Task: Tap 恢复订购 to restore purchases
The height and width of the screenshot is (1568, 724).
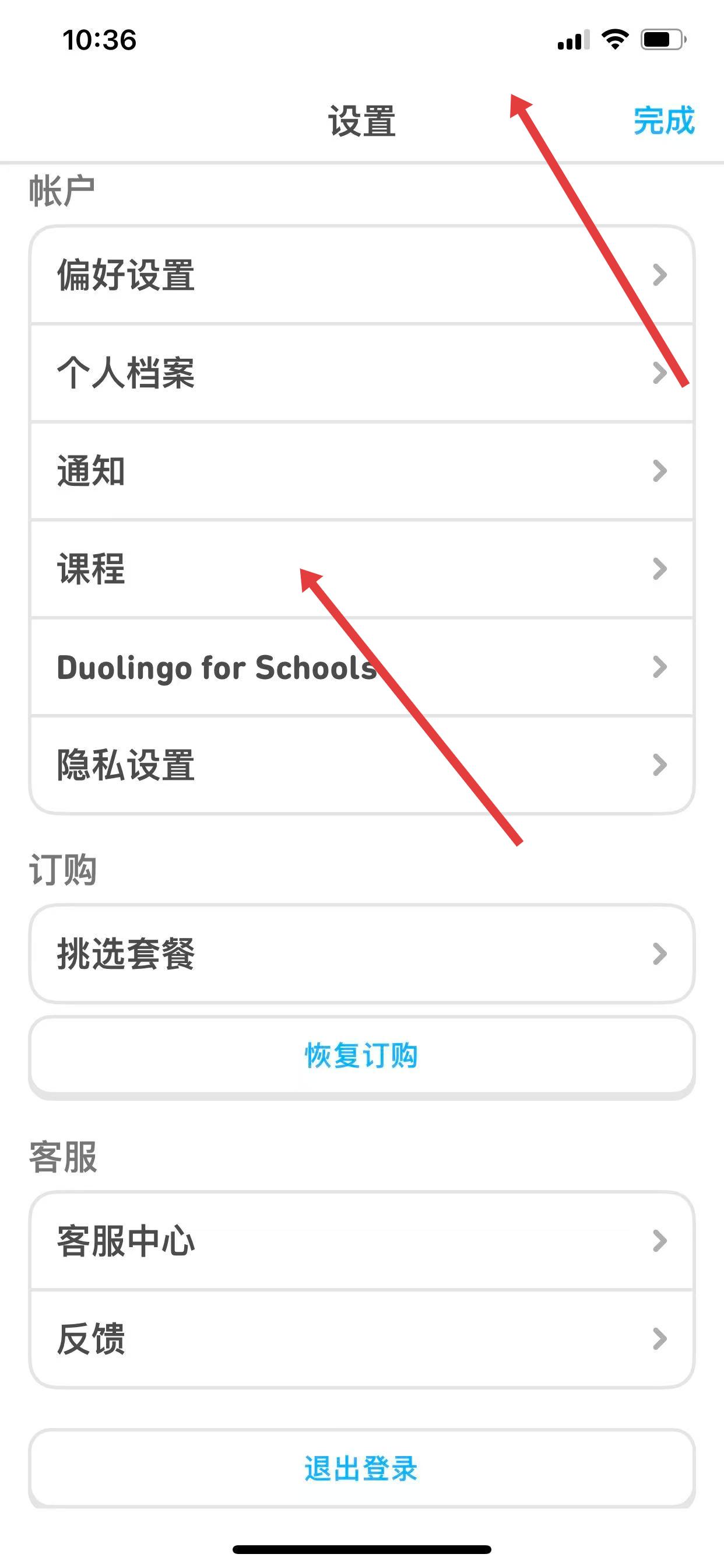Action: coord(361,1055)
